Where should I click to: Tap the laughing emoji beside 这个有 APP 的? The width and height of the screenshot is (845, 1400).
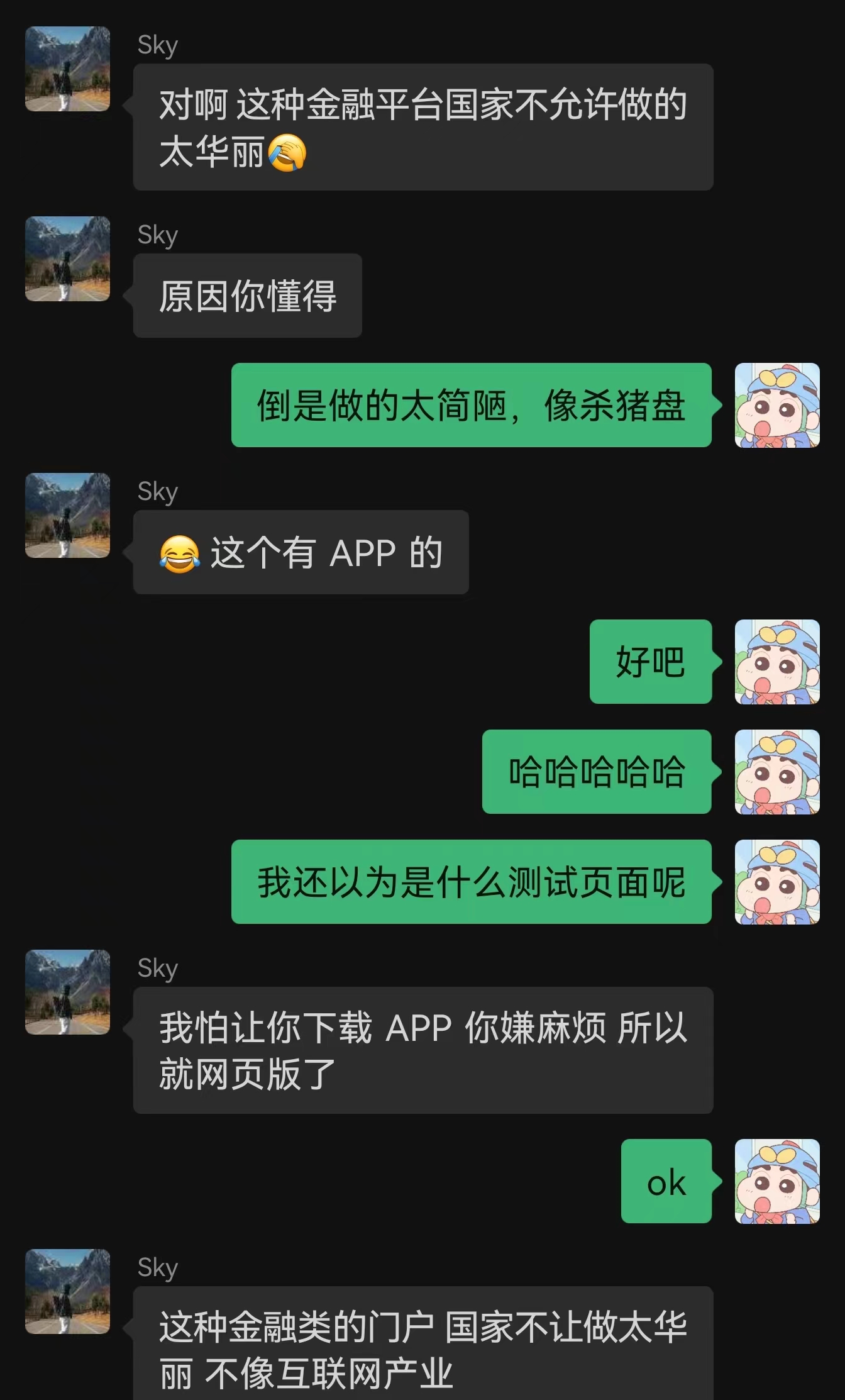[x=179, y=552]
